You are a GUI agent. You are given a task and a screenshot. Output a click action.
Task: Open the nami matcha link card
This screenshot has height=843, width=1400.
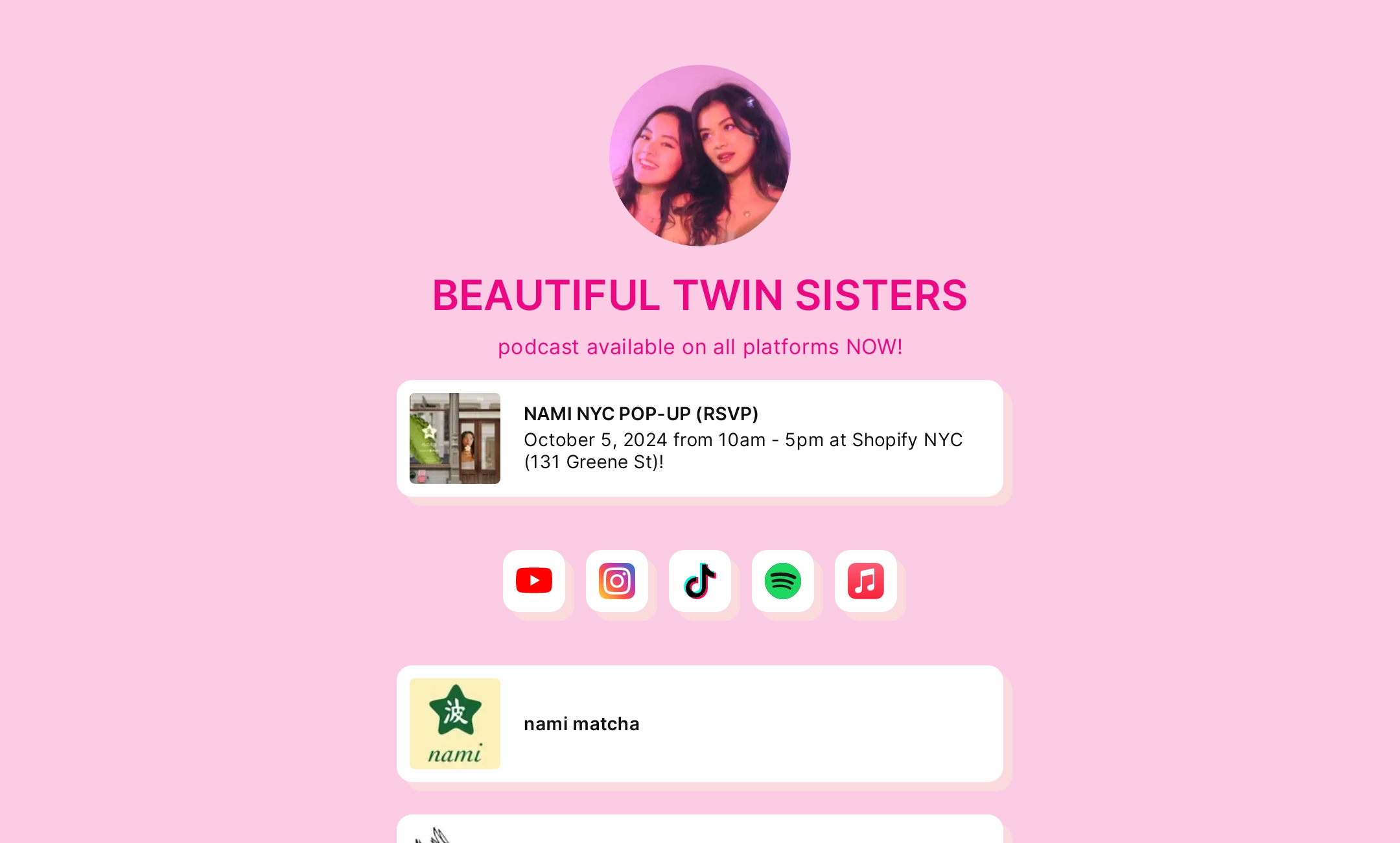coord(700,724)
